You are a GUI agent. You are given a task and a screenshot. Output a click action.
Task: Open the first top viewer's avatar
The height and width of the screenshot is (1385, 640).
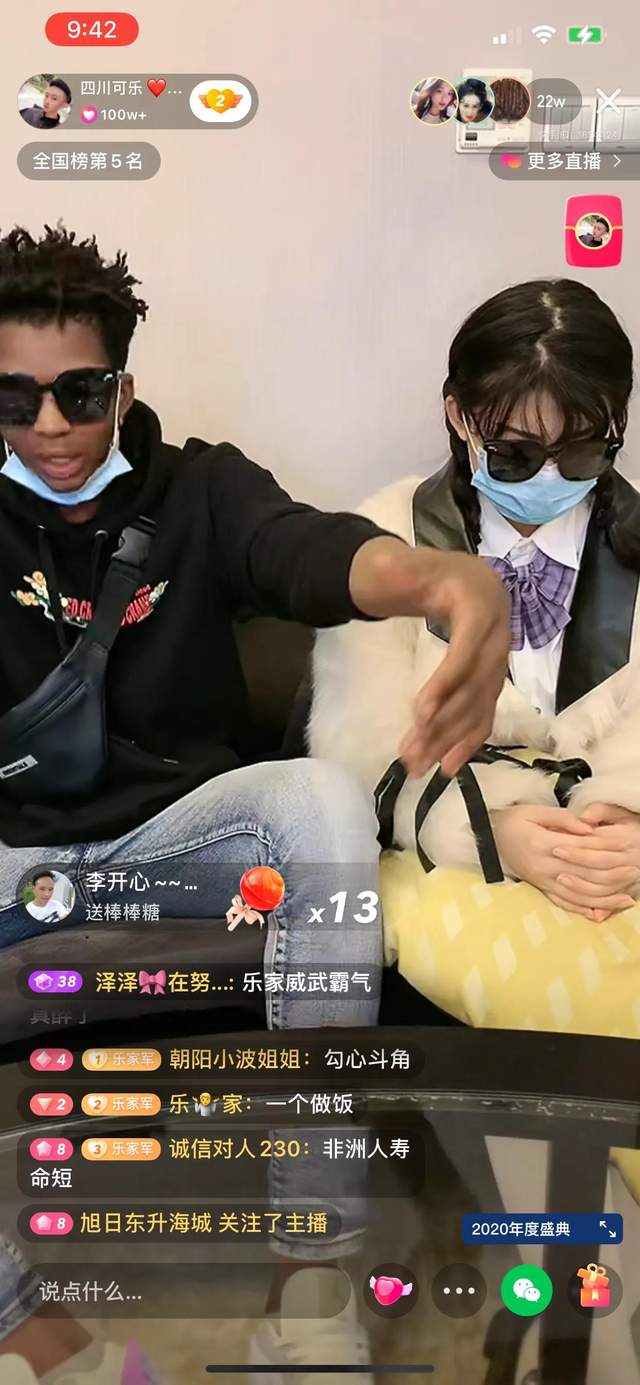coord(434,101)
